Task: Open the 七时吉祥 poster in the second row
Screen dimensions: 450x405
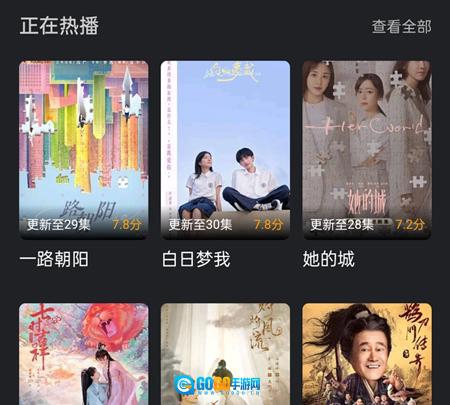Action: (84, 354)
